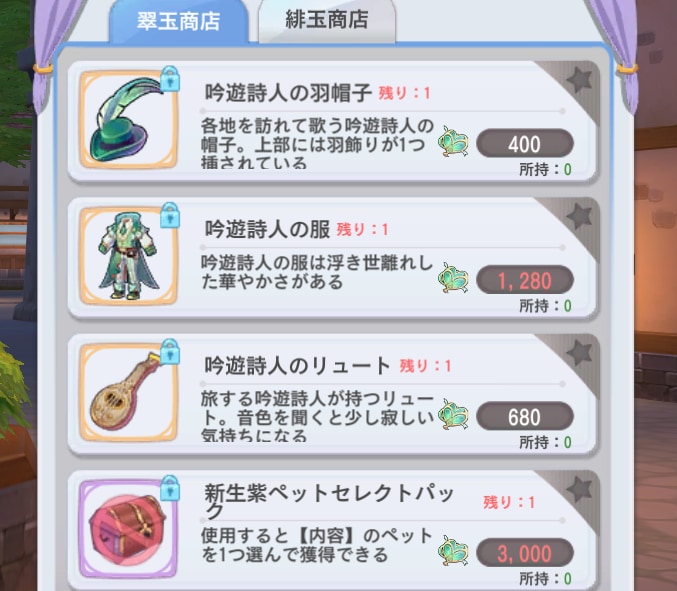
Task: Buy 新生紫ペットセレクトパック for 3,000
Action: pos(524,553)
